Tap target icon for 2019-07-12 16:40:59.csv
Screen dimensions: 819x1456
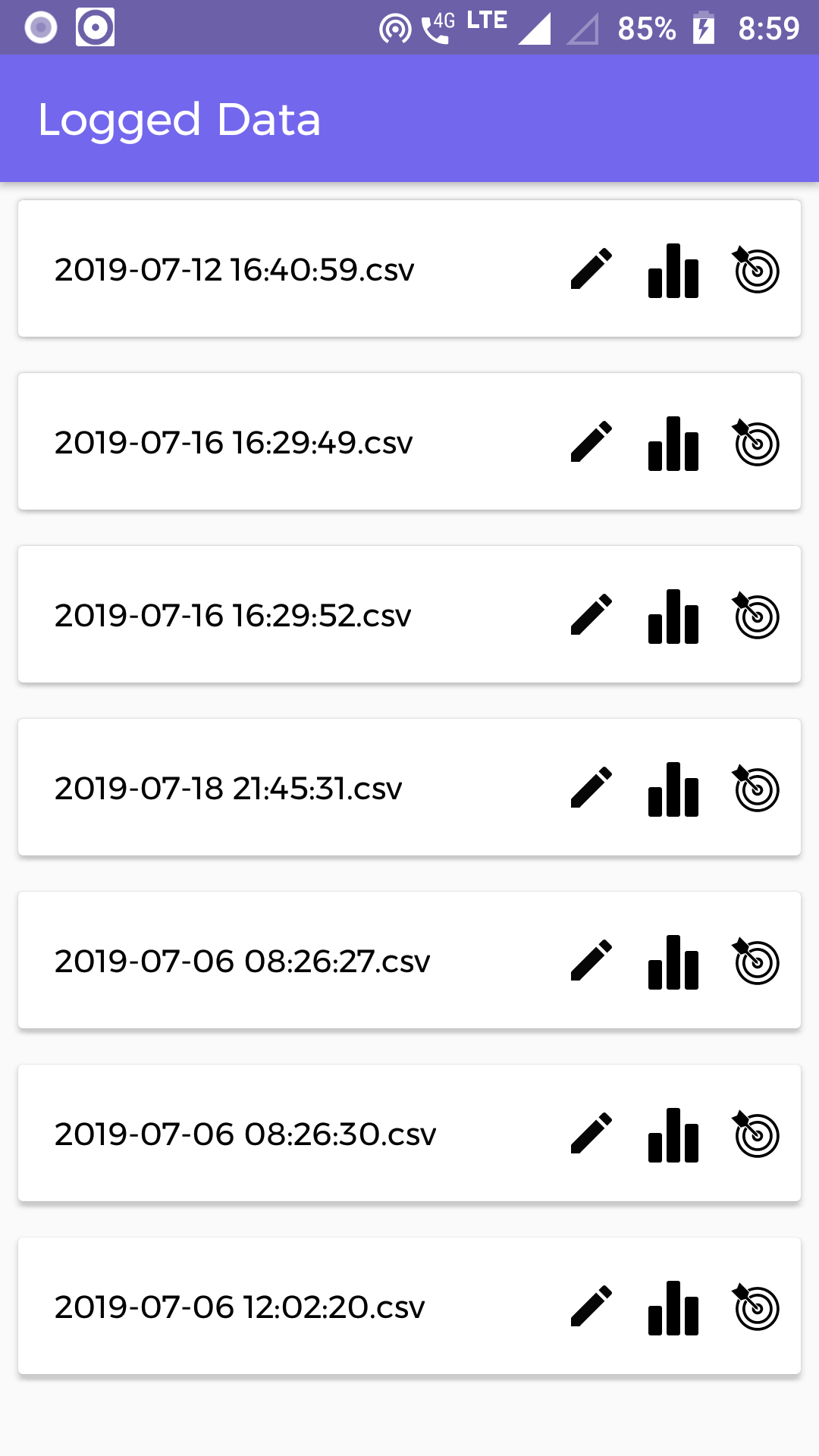coord(756,269)
